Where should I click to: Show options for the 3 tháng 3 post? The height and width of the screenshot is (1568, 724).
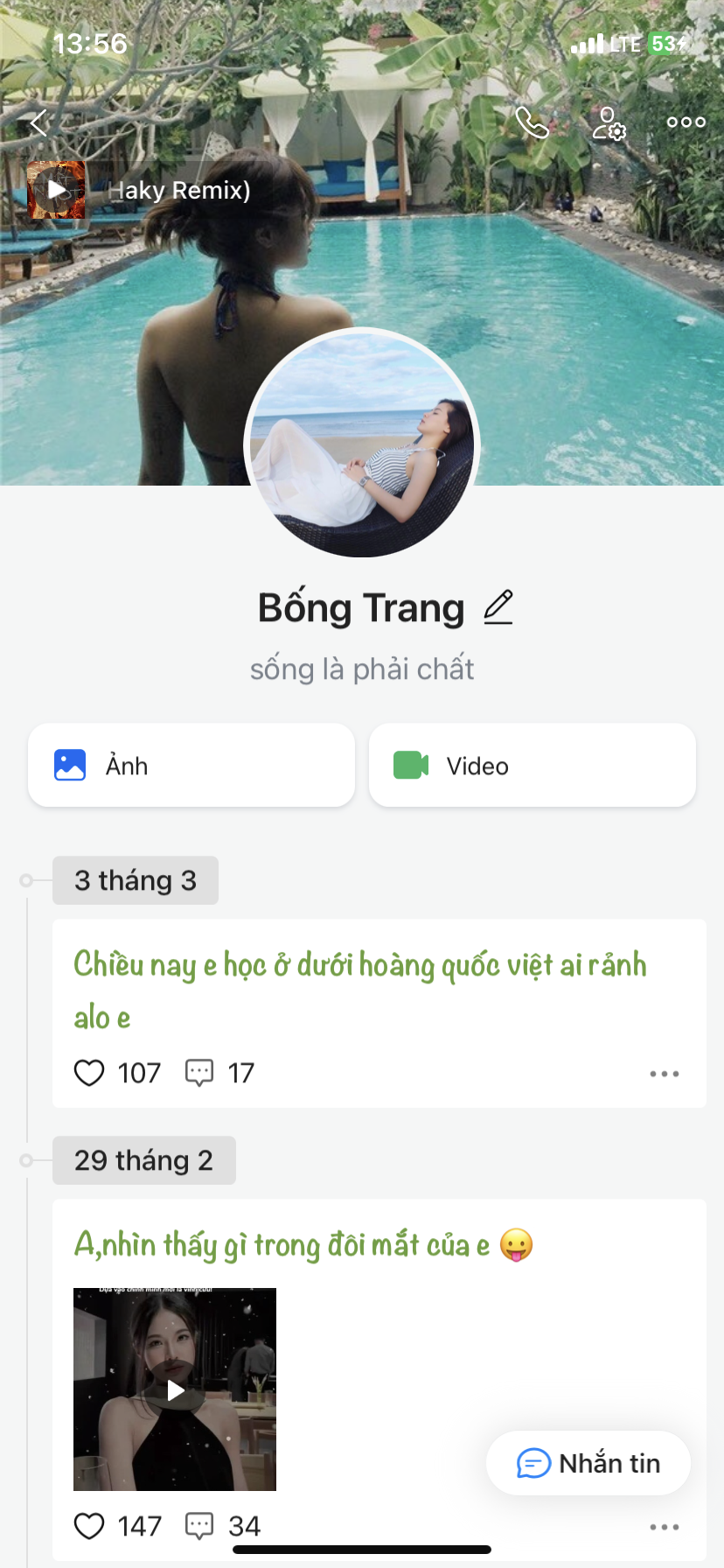pyautogui.click(x=664, y=1074)
